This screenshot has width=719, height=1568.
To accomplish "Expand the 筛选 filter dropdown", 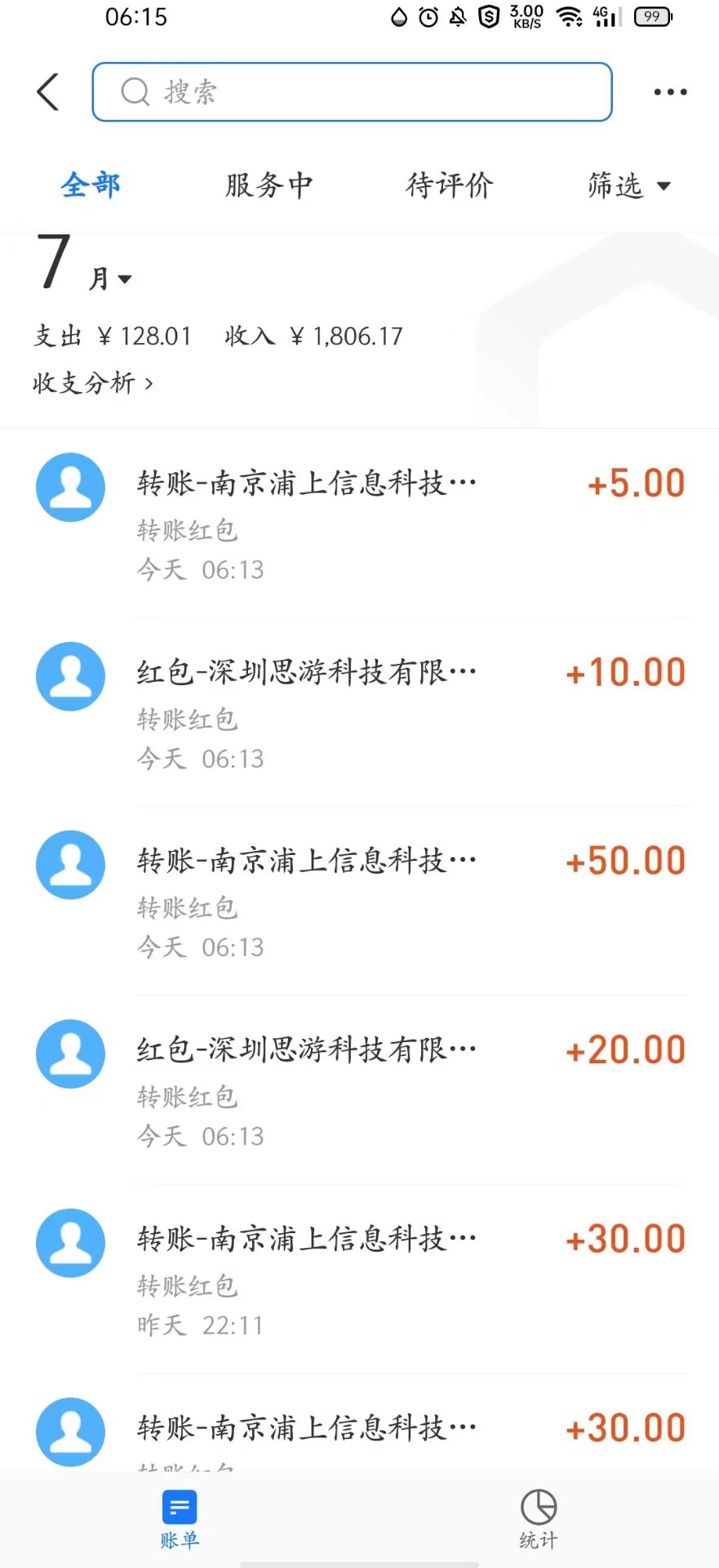I will [x=629, y=185].
